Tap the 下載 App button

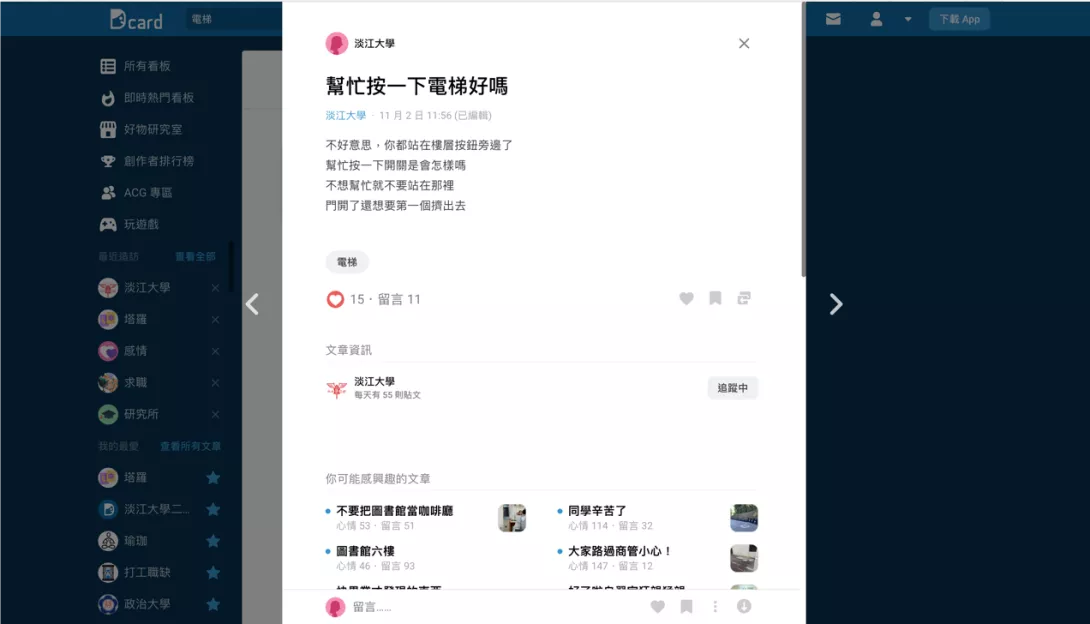(x=959, y=19)
